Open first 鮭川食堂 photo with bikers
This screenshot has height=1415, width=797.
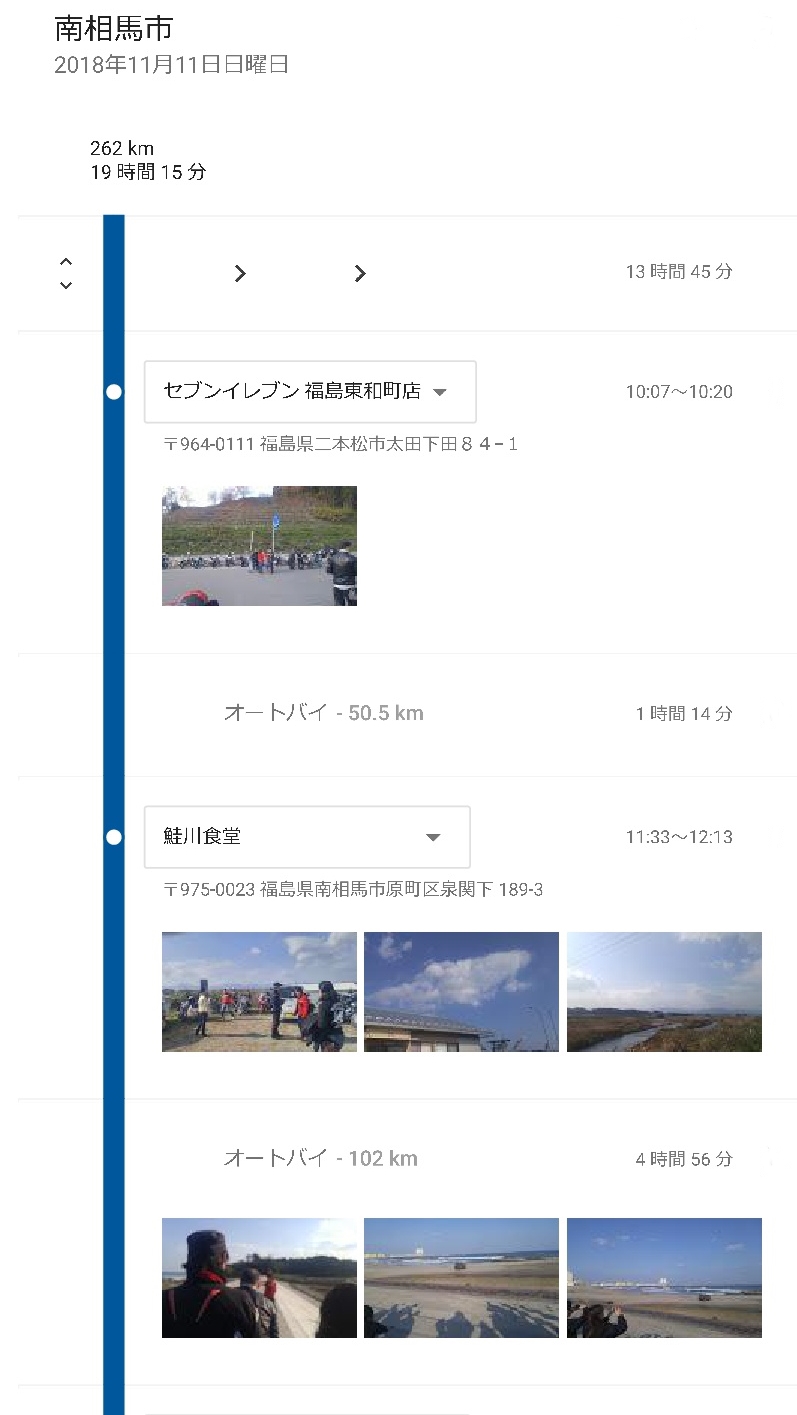(x=259, y=992)
